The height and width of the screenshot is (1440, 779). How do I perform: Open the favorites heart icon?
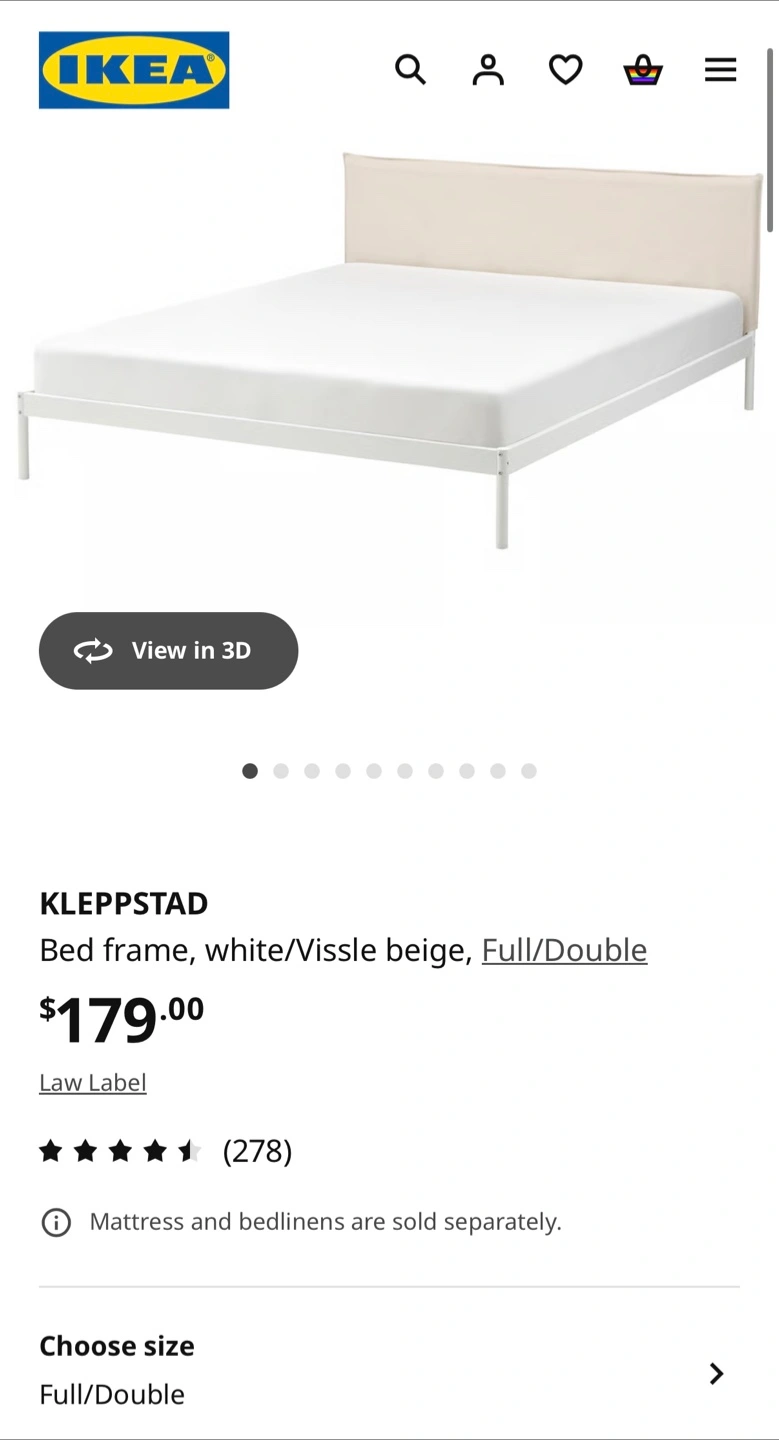[566, 70]
